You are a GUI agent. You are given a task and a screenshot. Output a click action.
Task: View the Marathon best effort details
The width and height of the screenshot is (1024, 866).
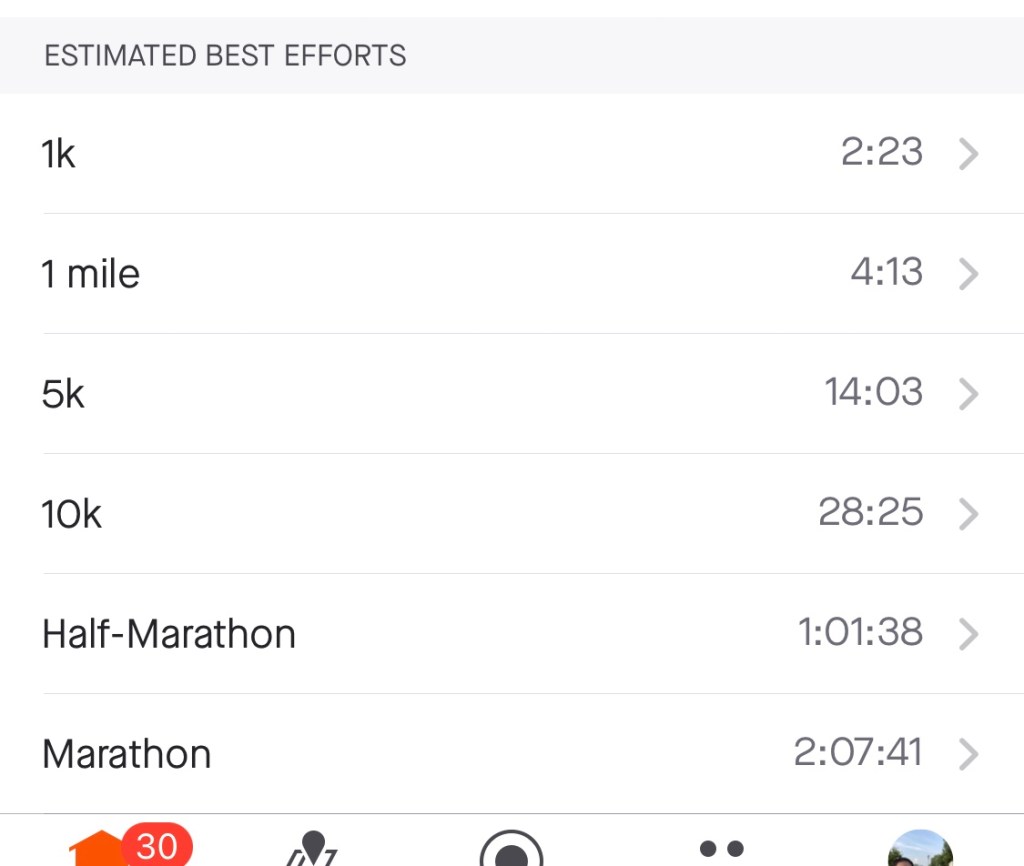tap(510, 754)
